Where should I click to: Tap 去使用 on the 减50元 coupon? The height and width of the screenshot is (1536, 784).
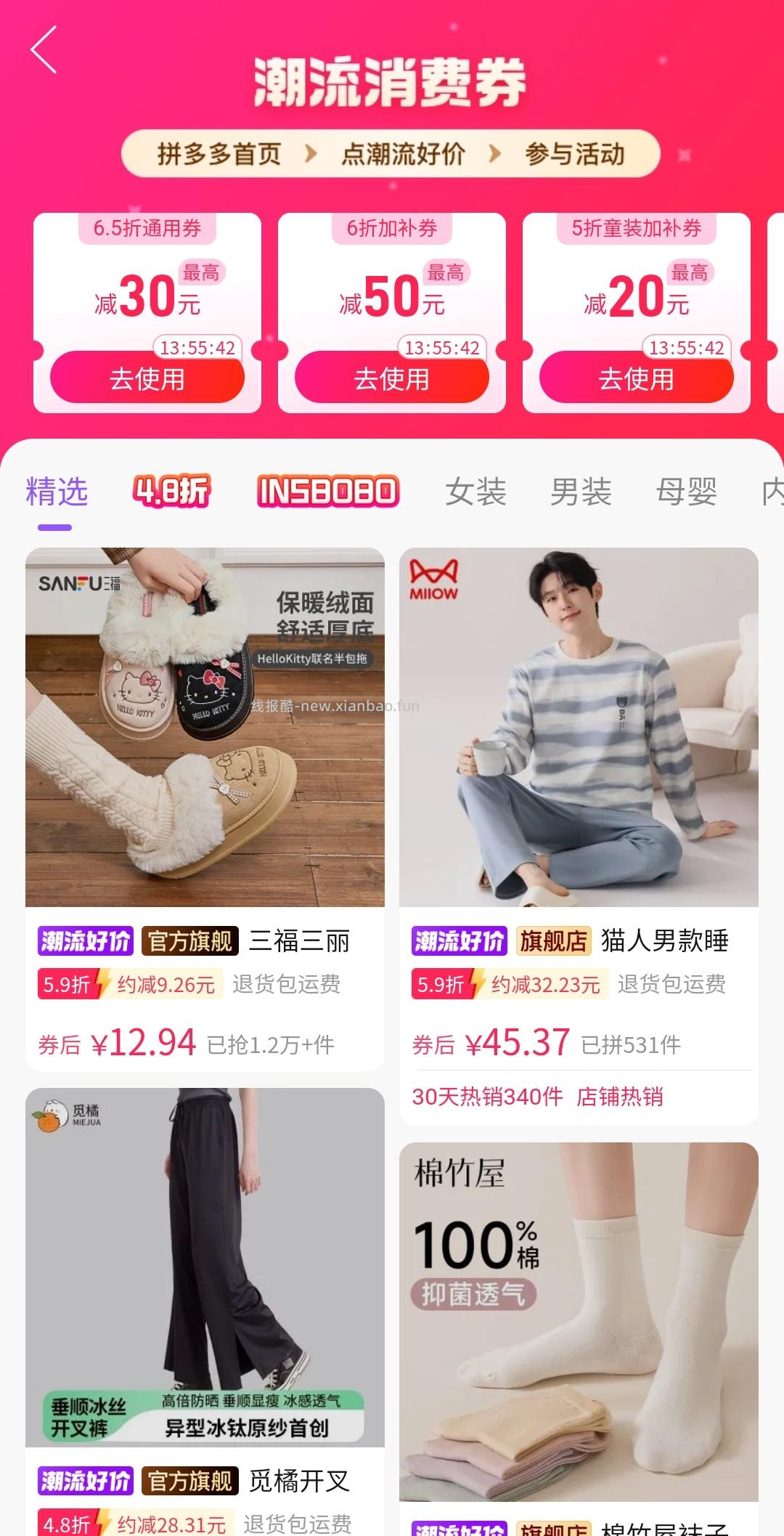pos(392,378)
